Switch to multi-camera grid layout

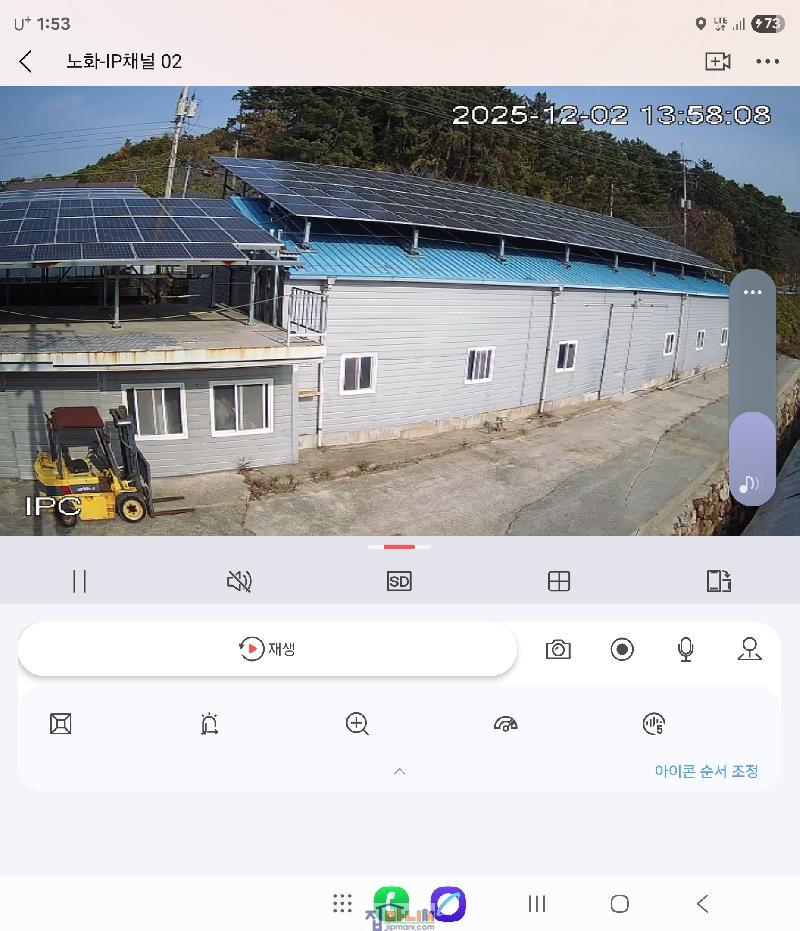(559, 581)
